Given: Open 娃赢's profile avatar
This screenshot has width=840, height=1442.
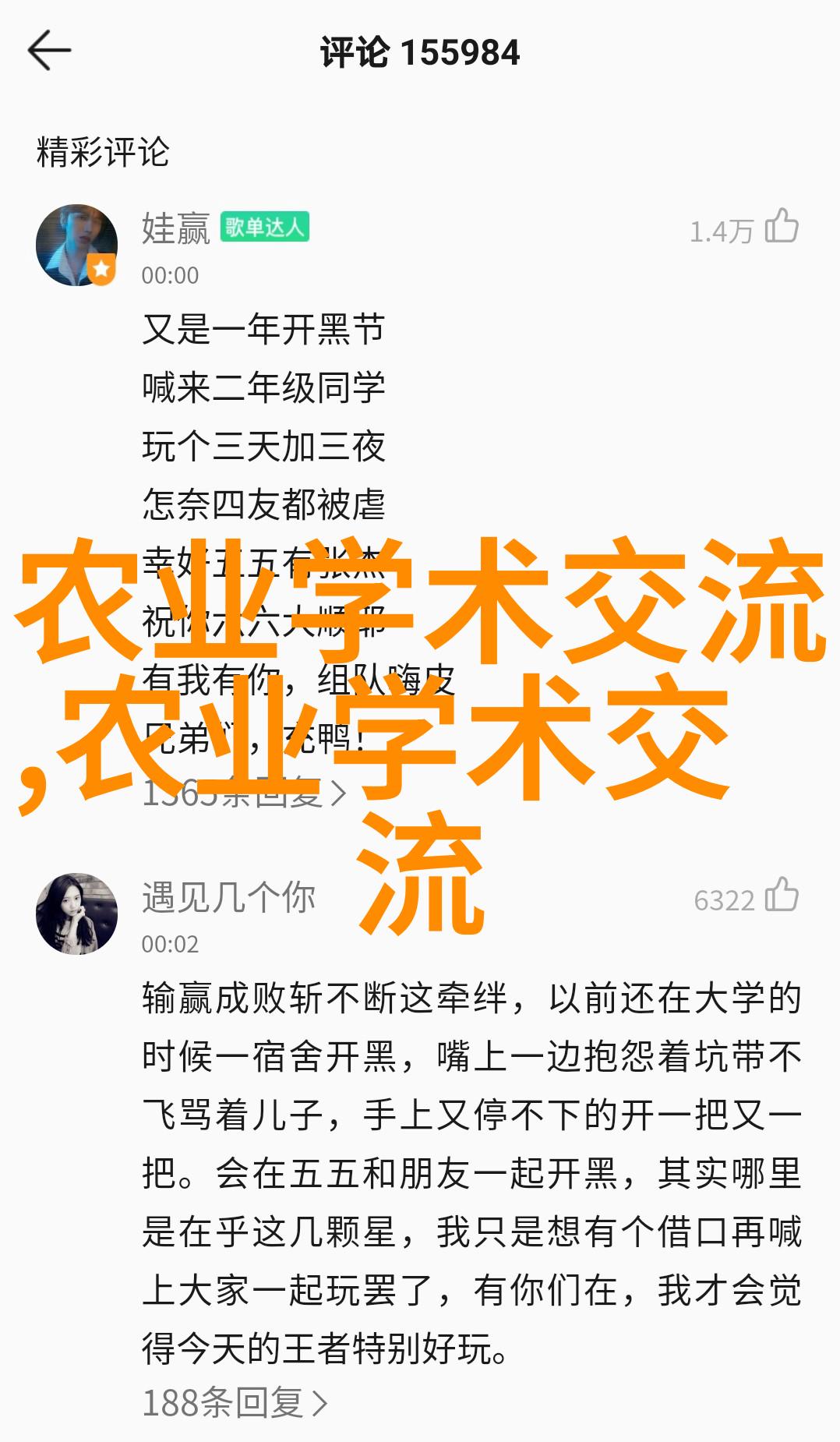Looking at the screenshot, I should pyautogui.click(x=76, y=245).
